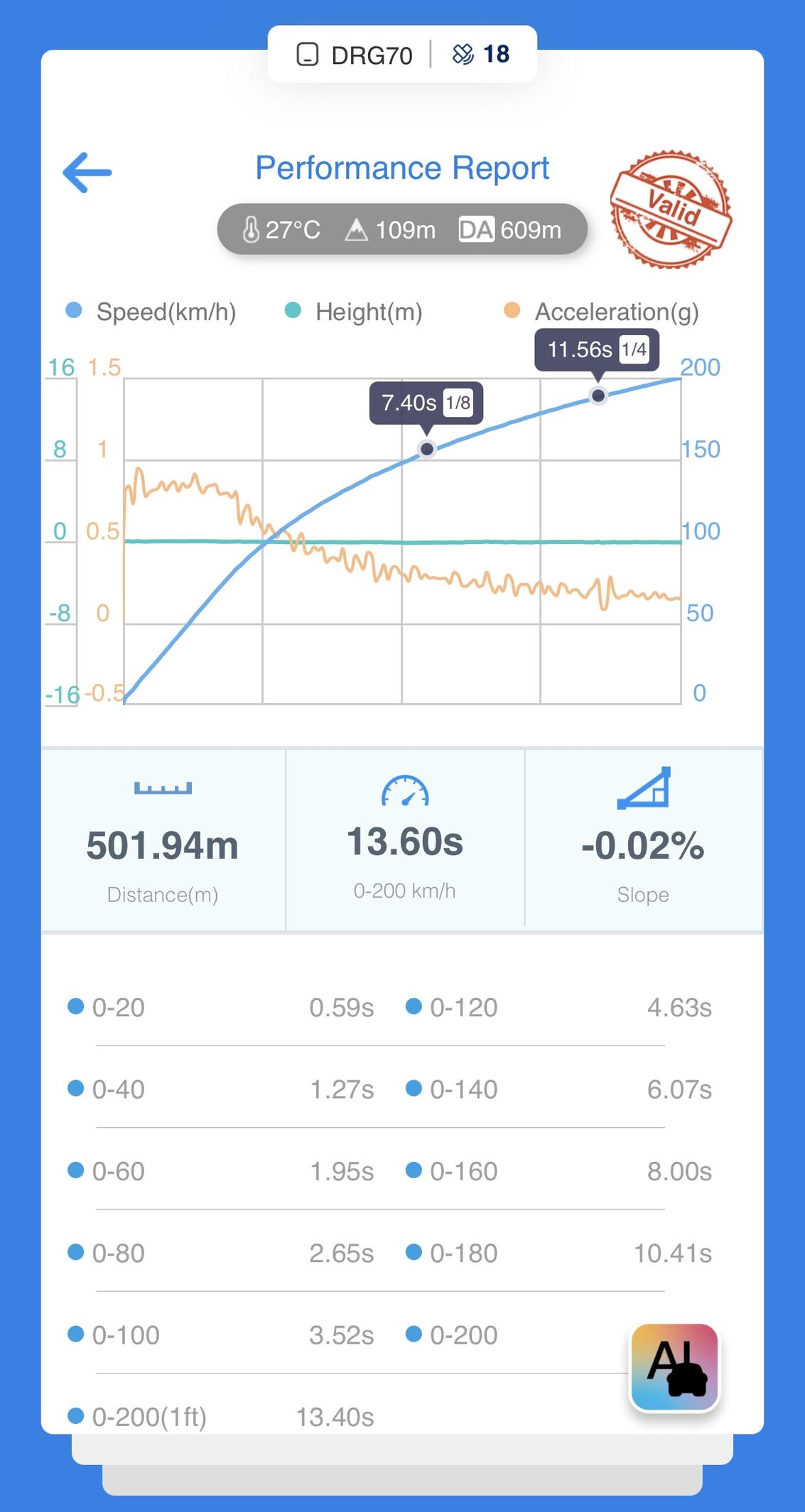
Task: Go back using the blue arrow
Action: 87,172
